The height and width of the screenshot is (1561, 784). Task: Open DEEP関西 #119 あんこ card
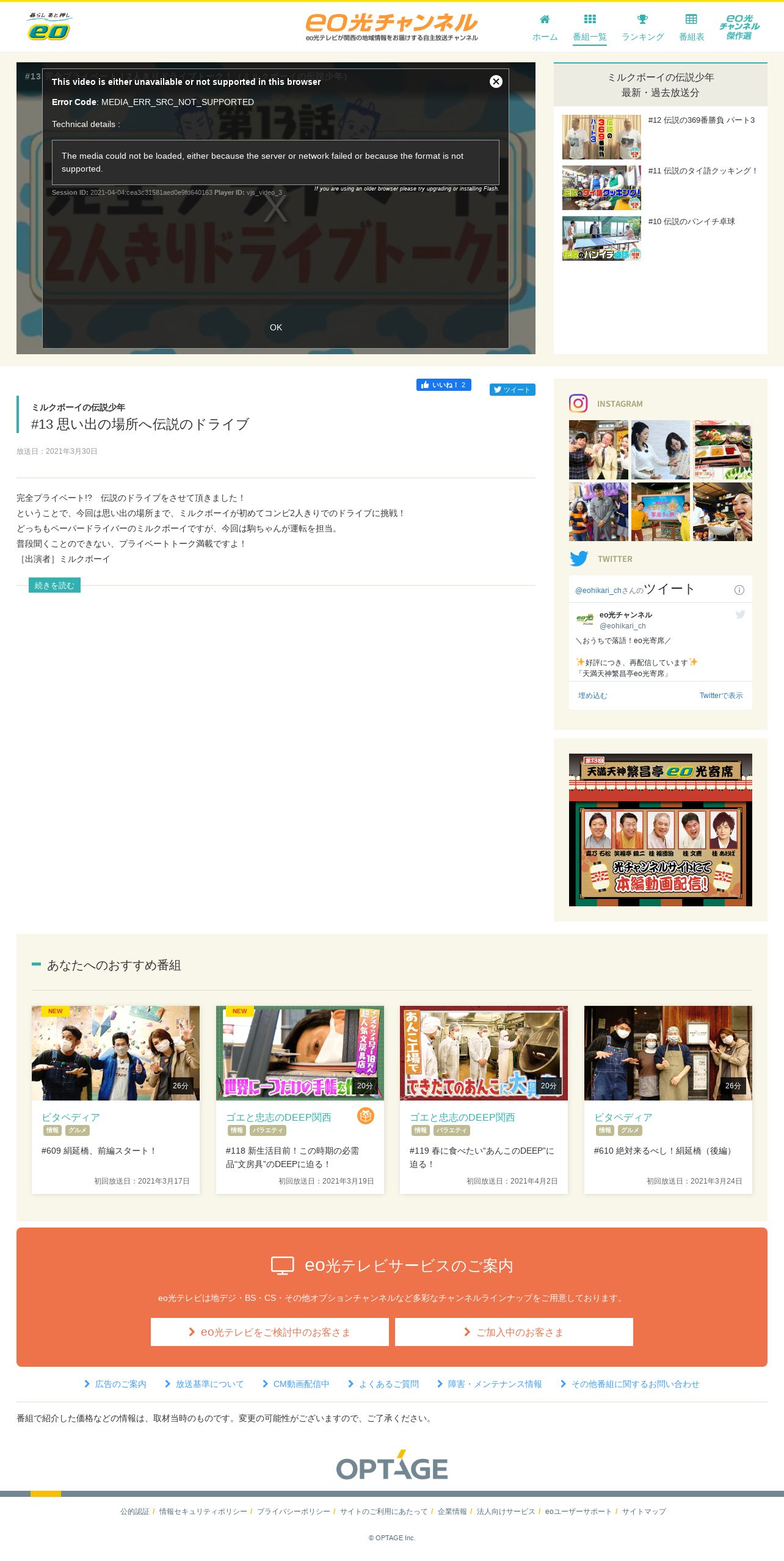click(484, 1099)
